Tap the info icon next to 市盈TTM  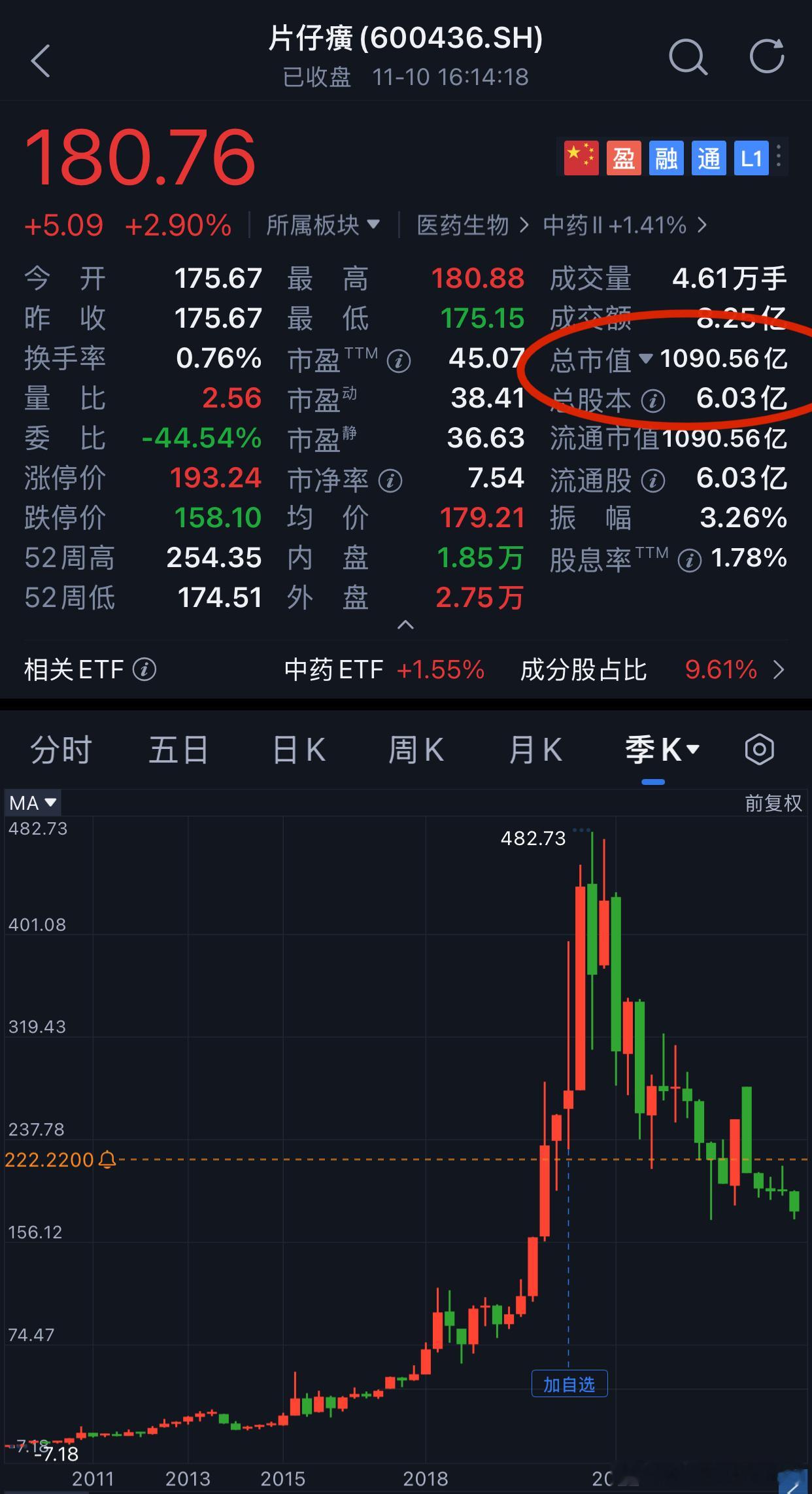399,360
